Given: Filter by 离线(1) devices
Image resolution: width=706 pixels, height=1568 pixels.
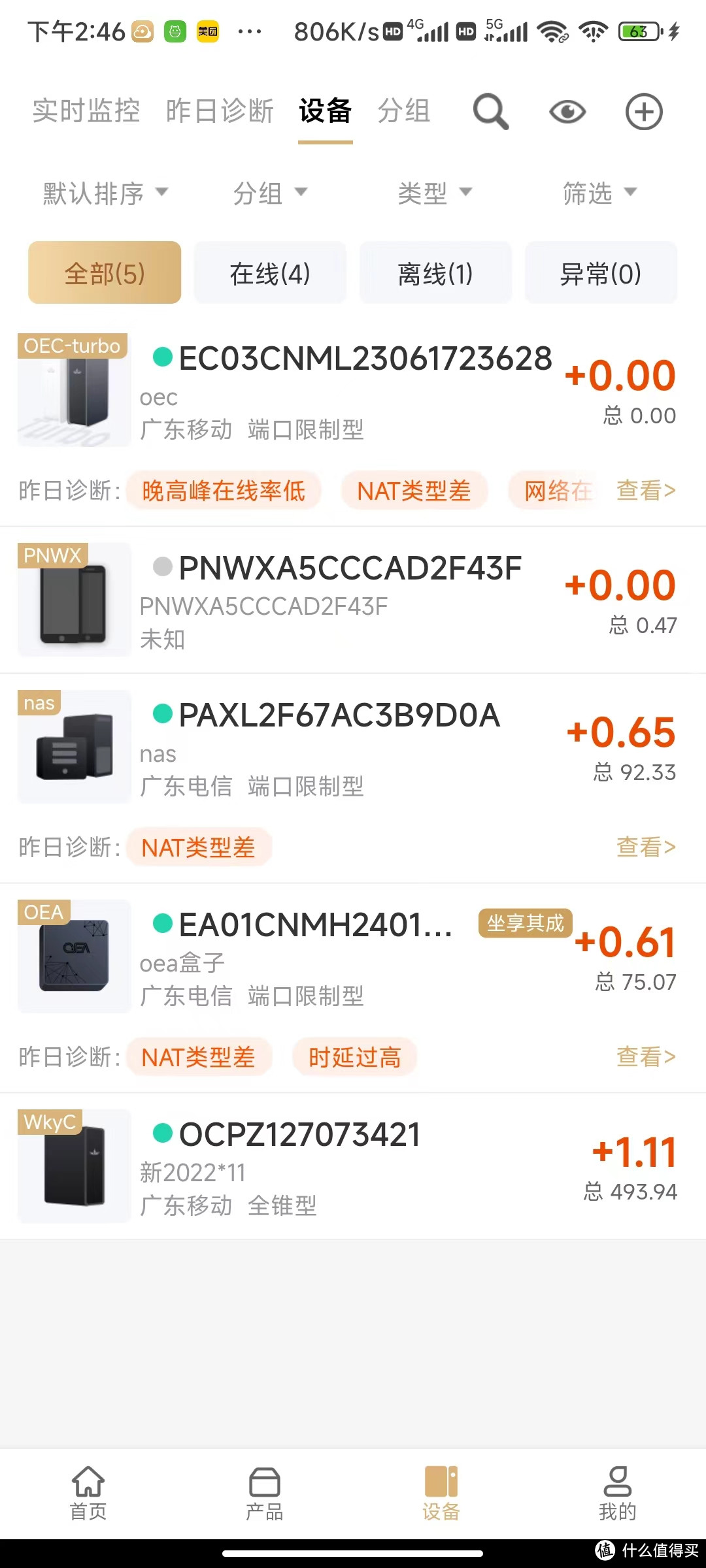Looking at the screenshot, I should (435, 273).
